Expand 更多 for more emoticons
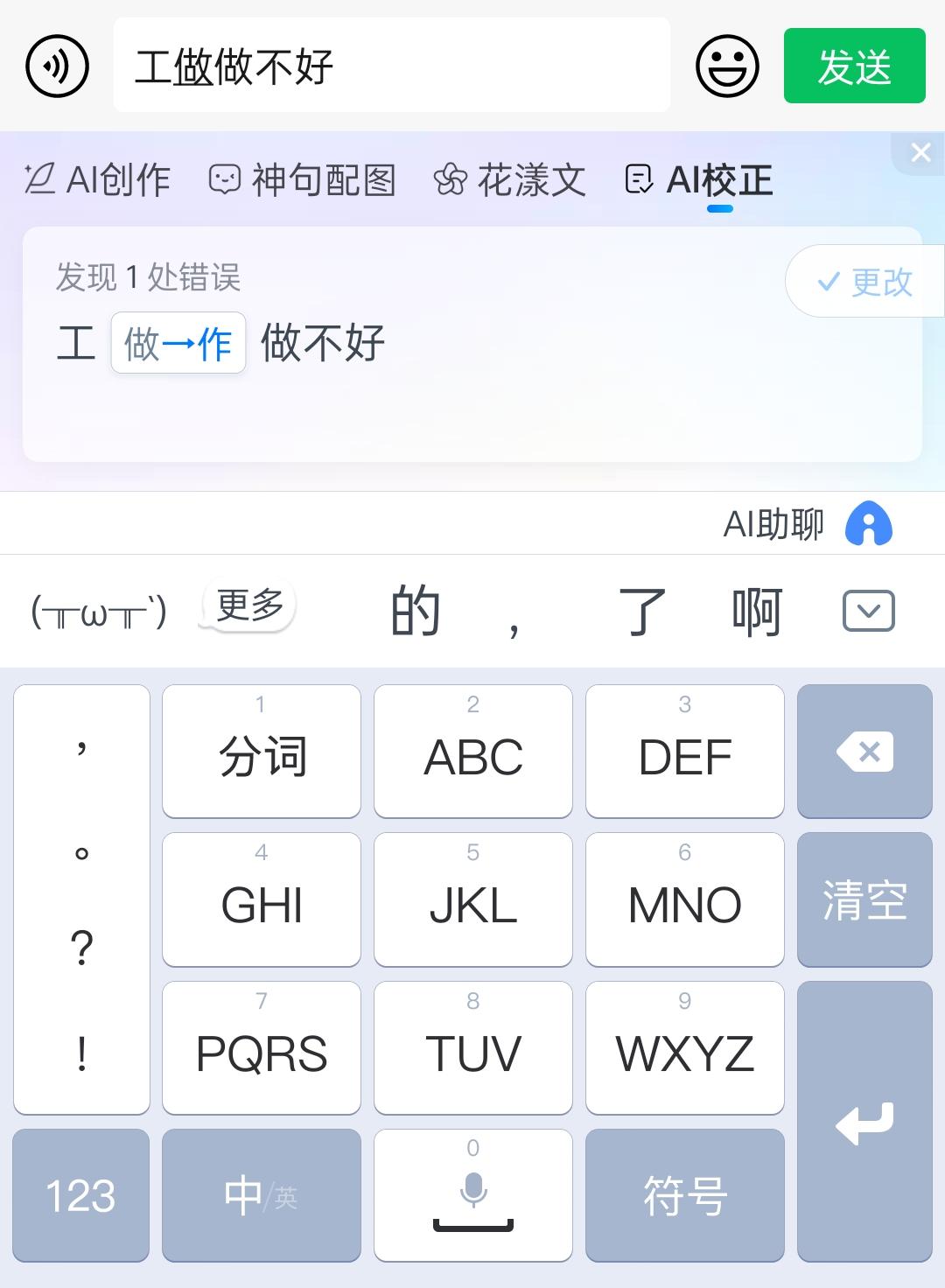 (248, 605)
